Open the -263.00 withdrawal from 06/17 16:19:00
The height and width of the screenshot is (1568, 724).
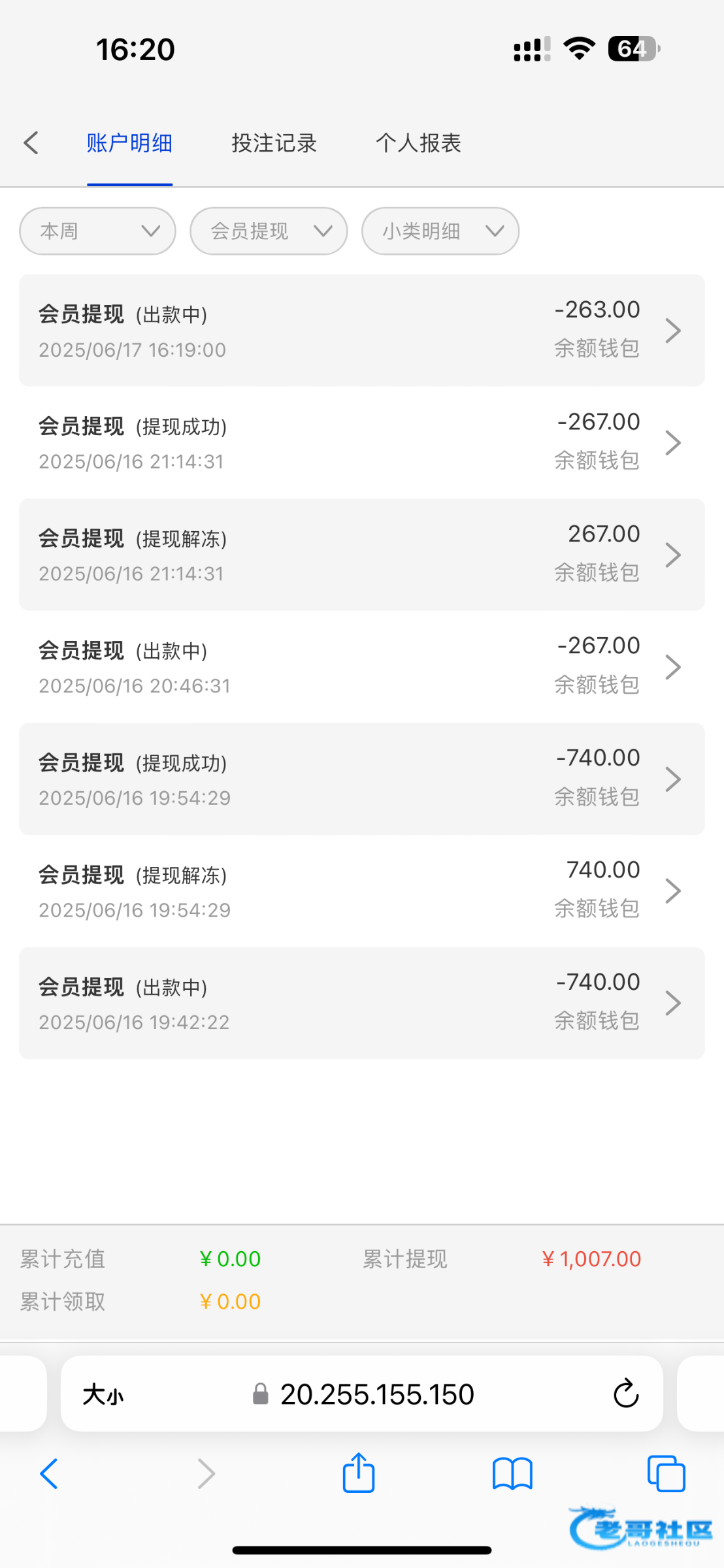tap(362, 331)
